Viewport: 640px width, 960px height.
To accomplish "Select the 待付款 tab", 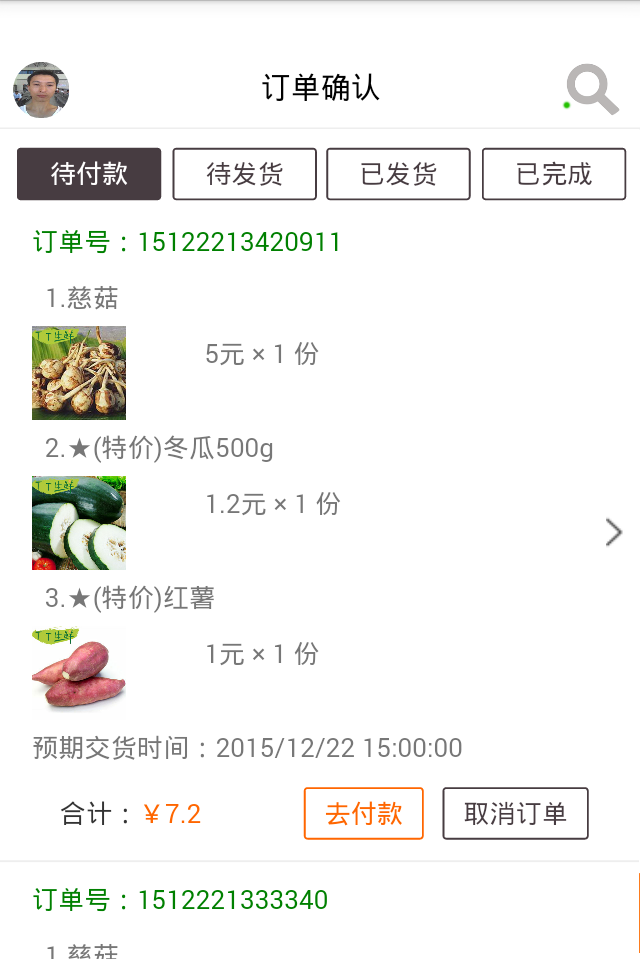I will (89, 174).
